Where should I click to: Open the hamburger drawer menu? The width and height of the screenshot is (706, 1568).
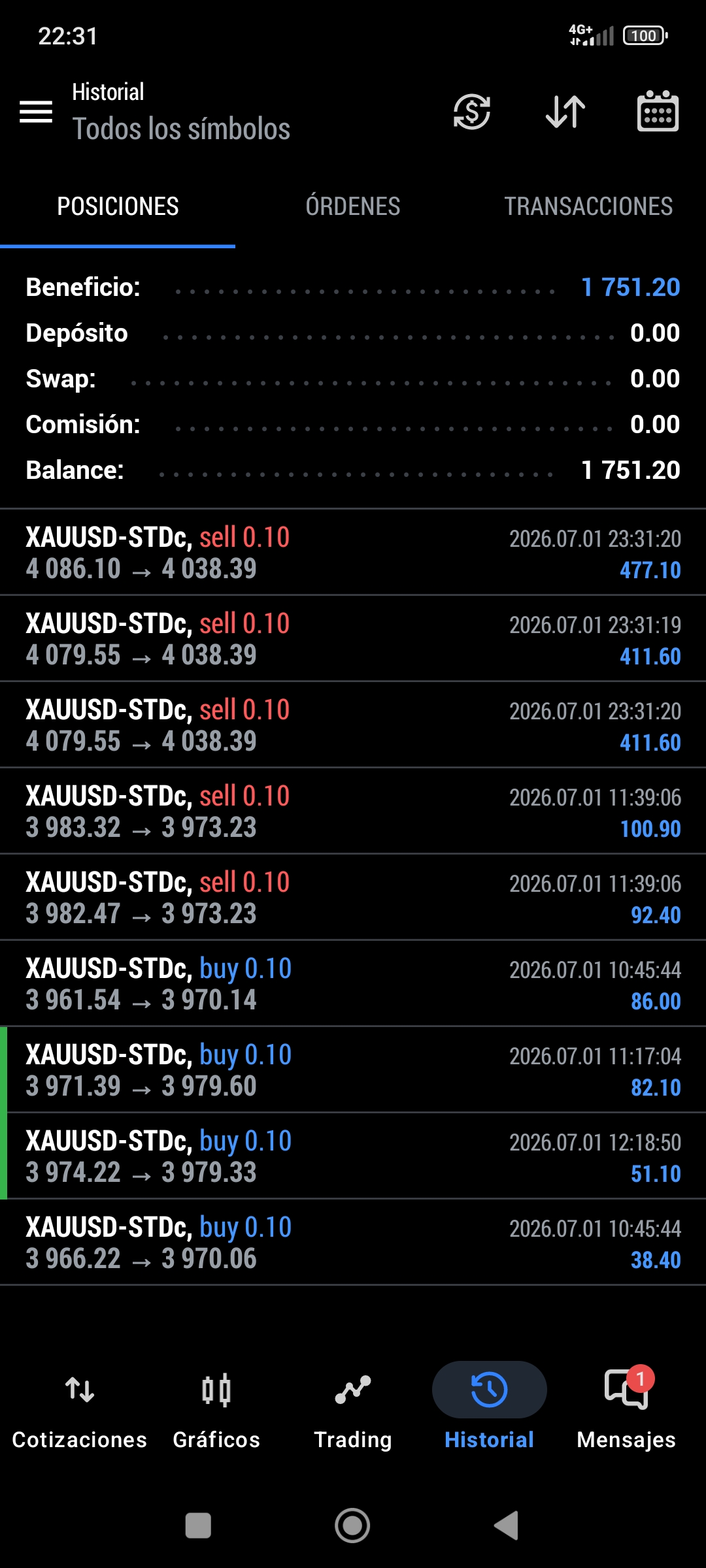(36, 112)
